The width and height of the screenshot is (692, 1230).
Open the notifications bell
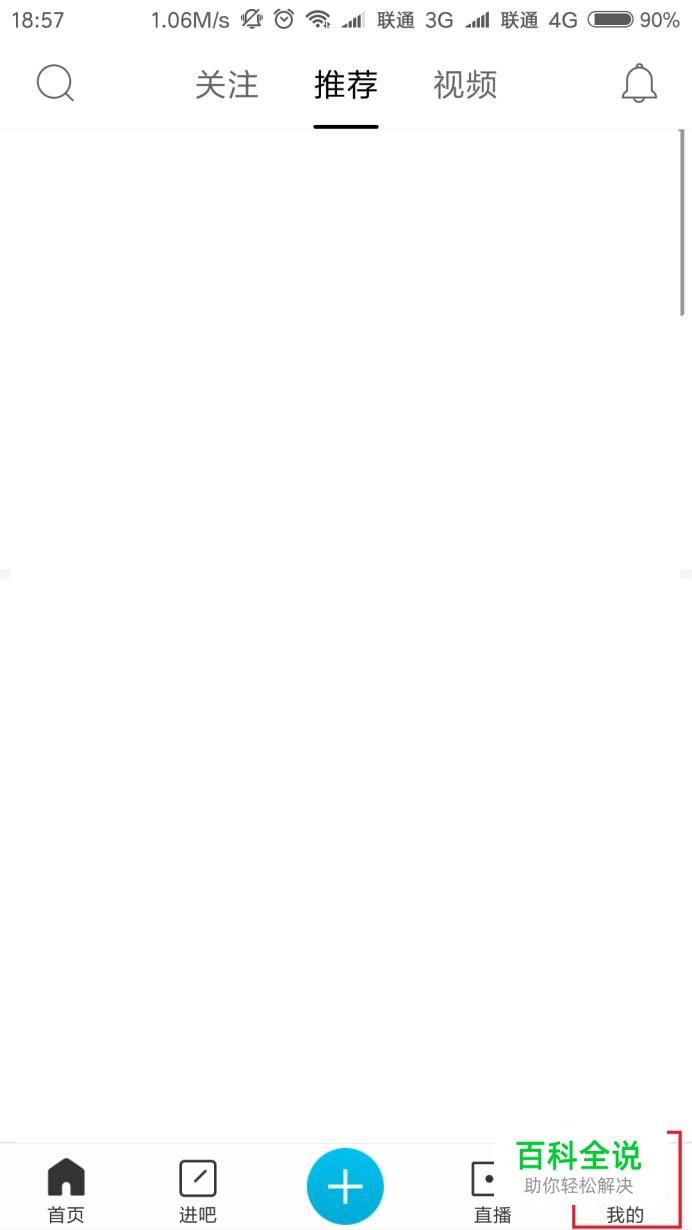pos(639,84)
